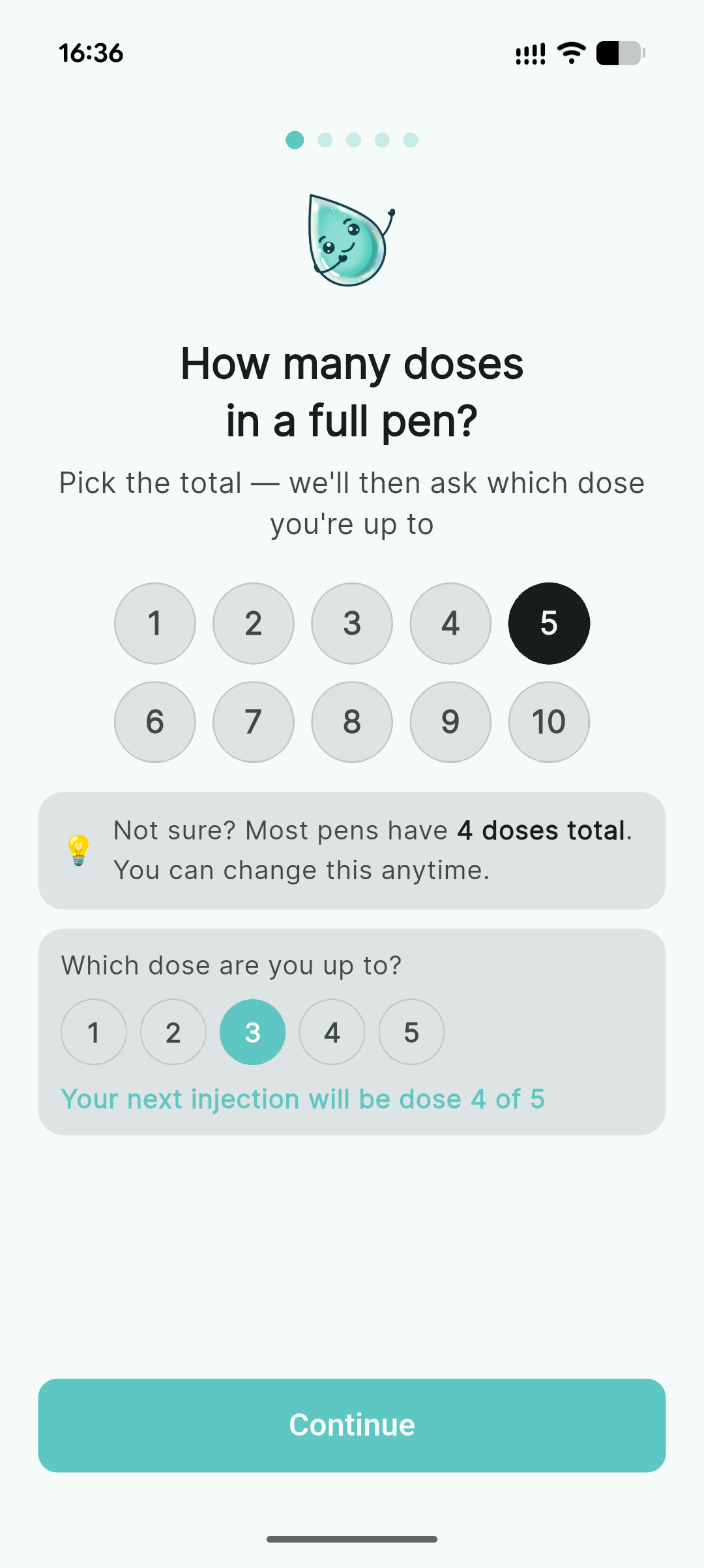Switch the selected total from 5 to 4
This screenshot has width=704, height=1568.
pyautogui.click(x=450, y=624)
